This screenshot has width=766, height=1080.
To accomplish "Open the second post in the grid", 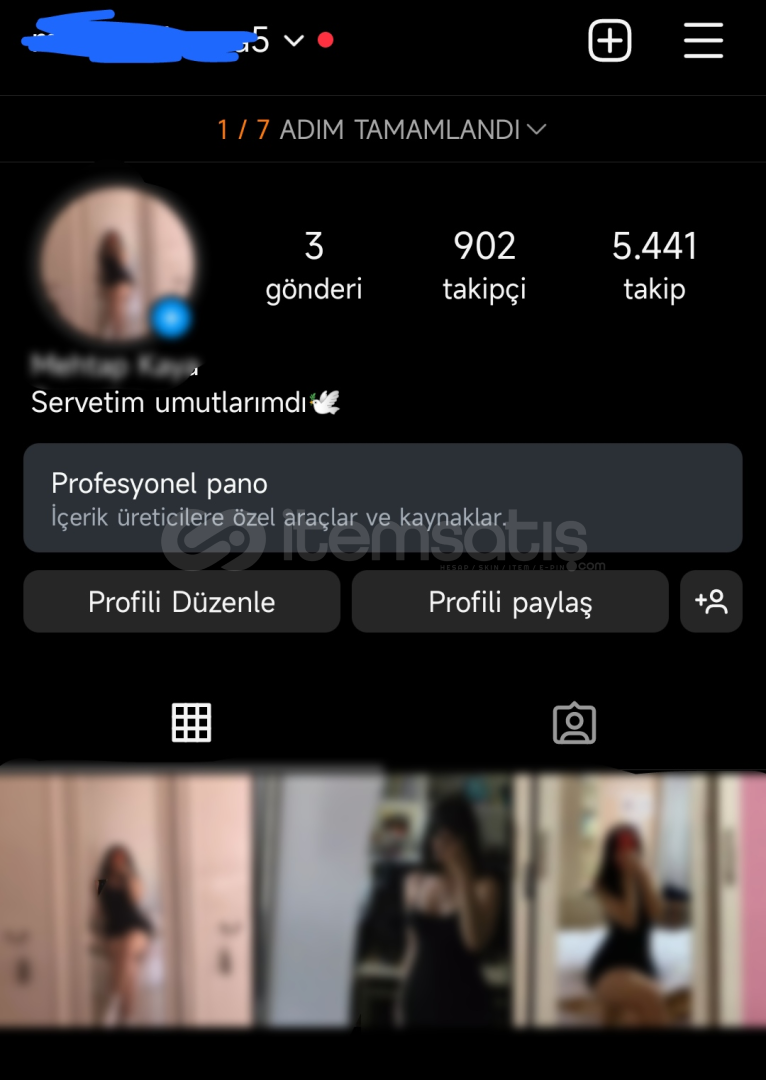I will (x=383, y=900).
